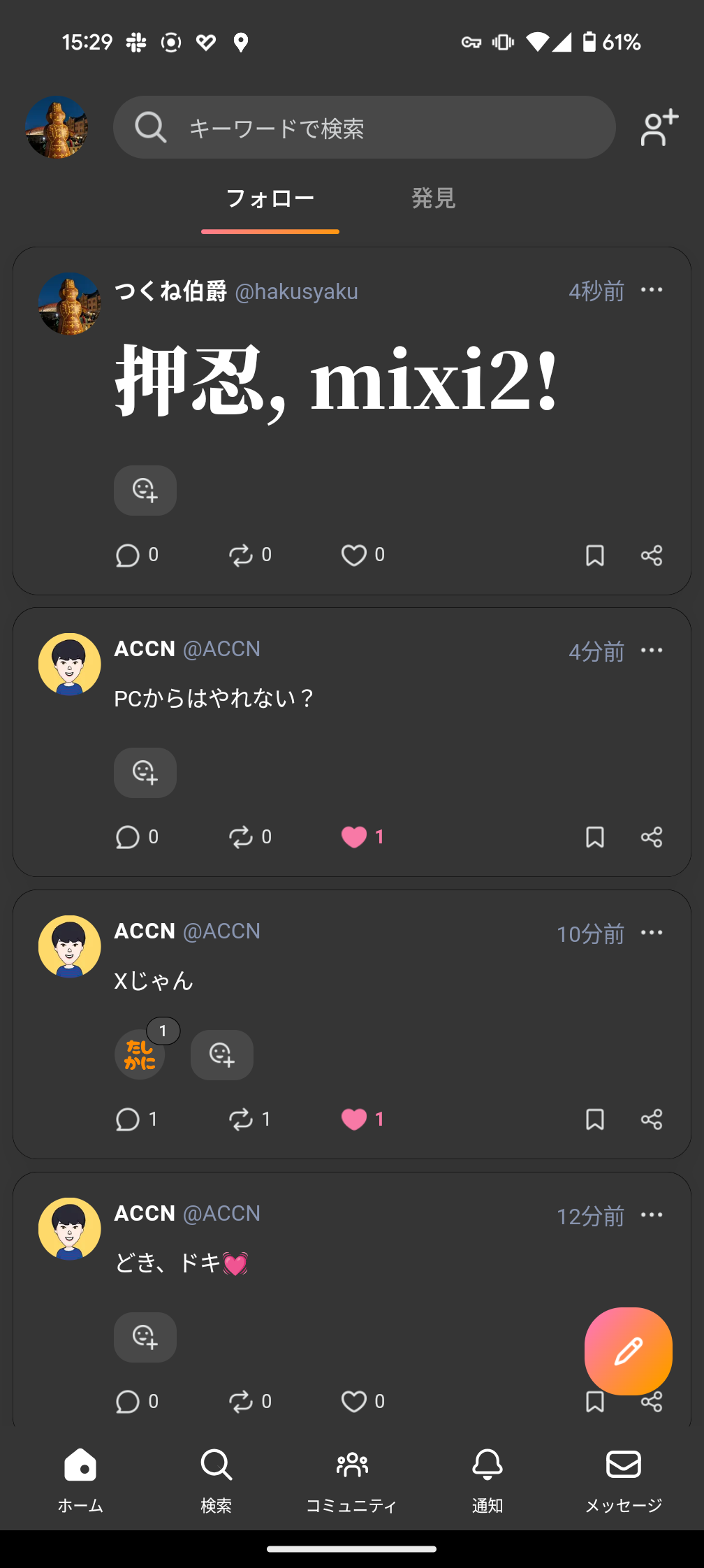Bookmark the 押忍, mixi2! post

coord(594,556)
